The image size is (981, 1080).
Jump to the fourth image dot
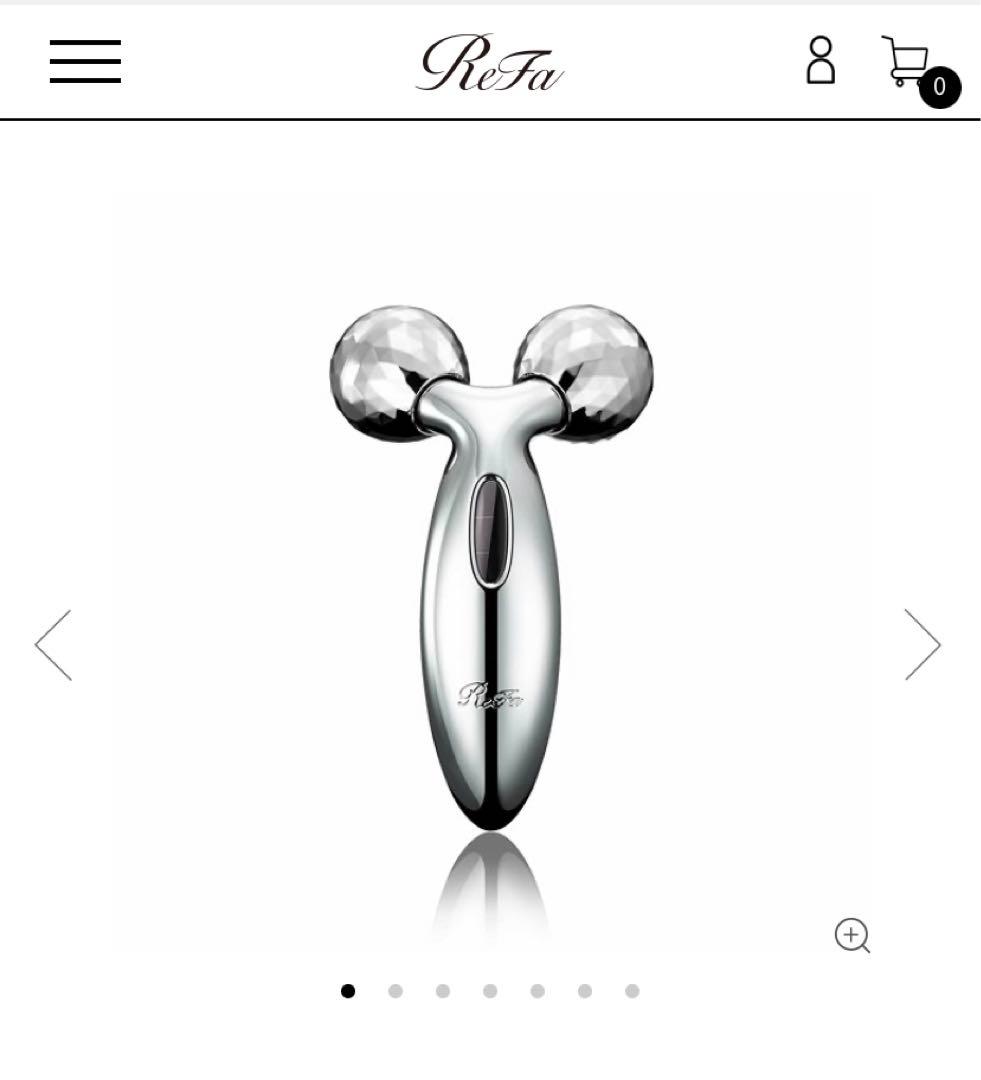click(490, 991)
